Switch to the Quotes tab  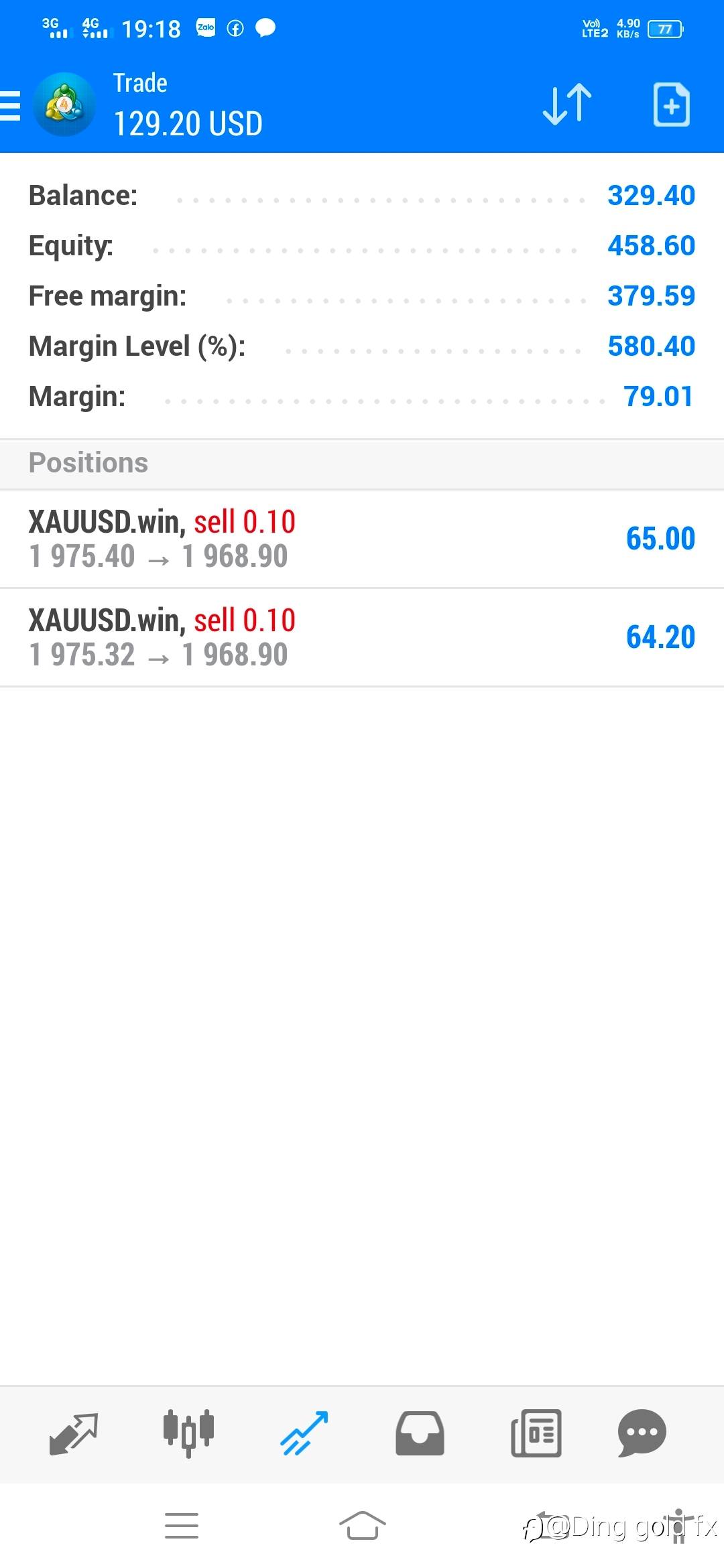(74, 1433)
